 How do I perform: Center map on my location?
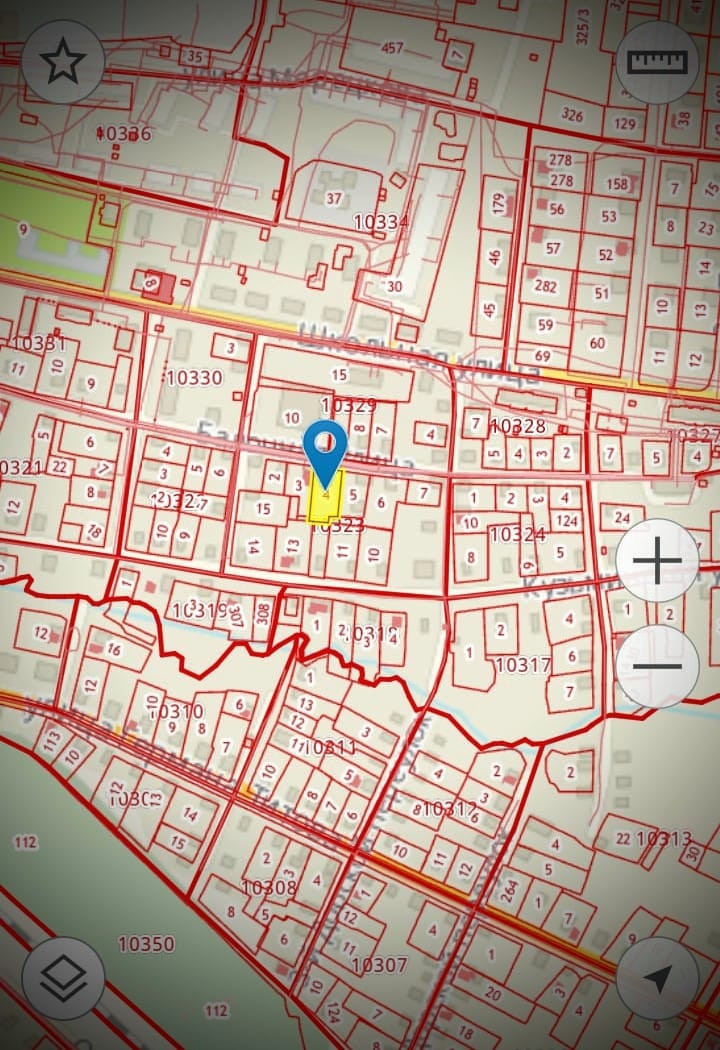tap(657, 979)
